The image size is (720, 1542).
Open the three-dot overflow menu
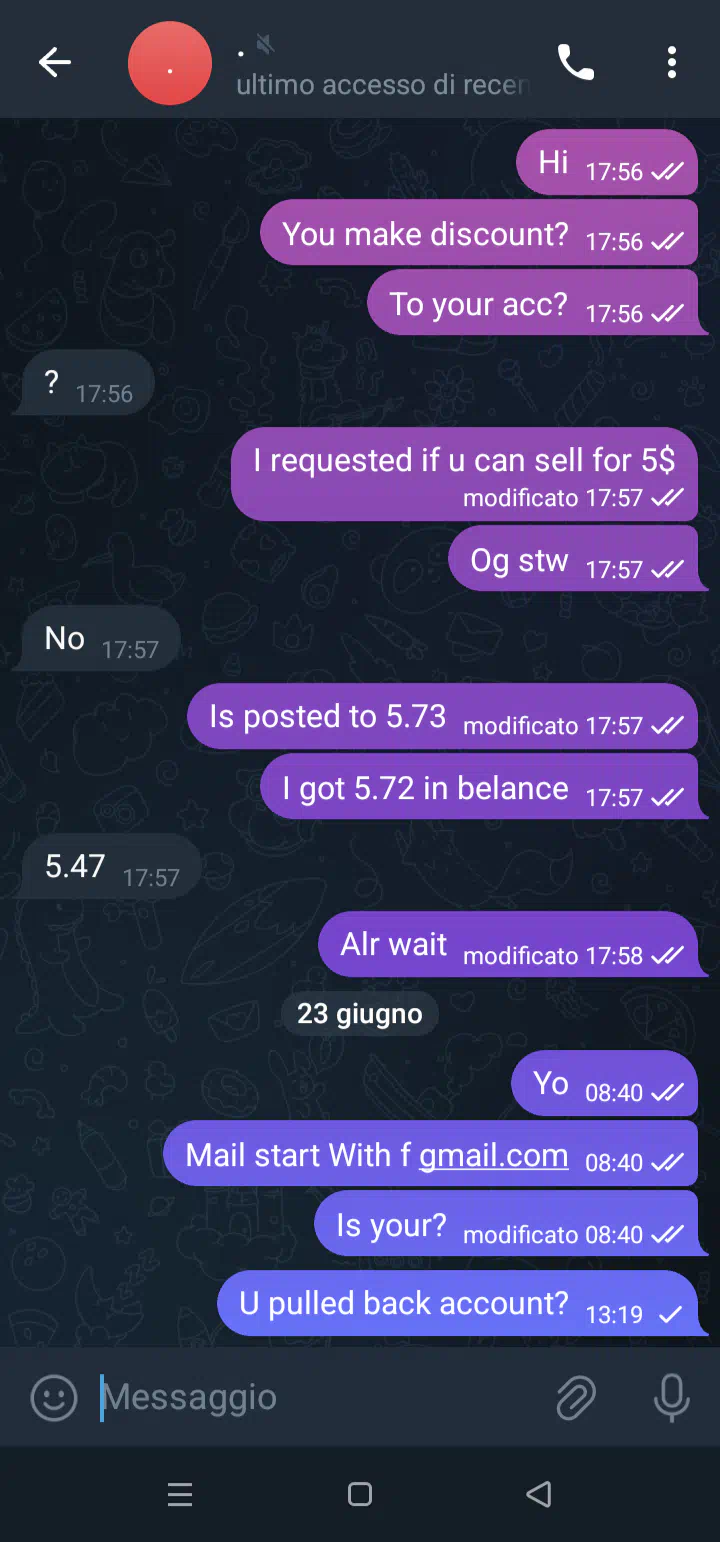(x=672, y=63)
